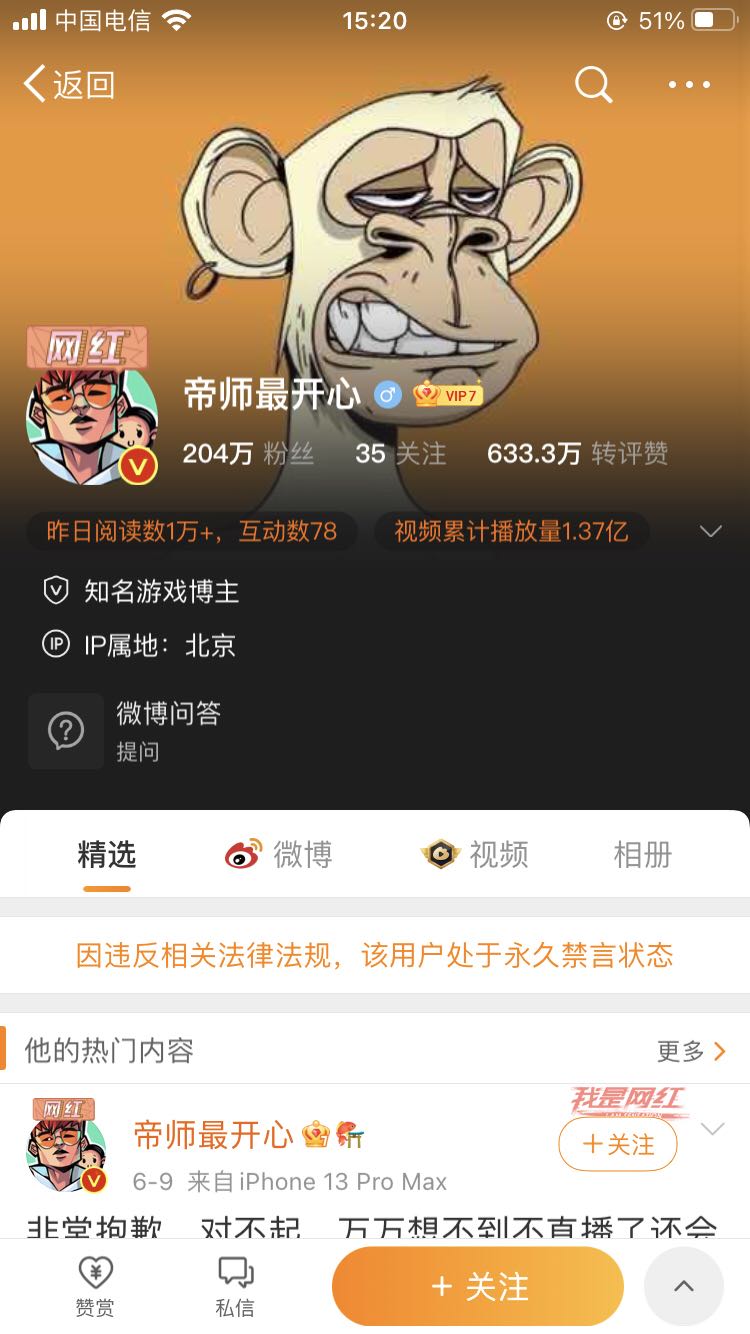
Task: Switch to the 相册 tab
Action: pyautogui.click(x=642, y=854)
